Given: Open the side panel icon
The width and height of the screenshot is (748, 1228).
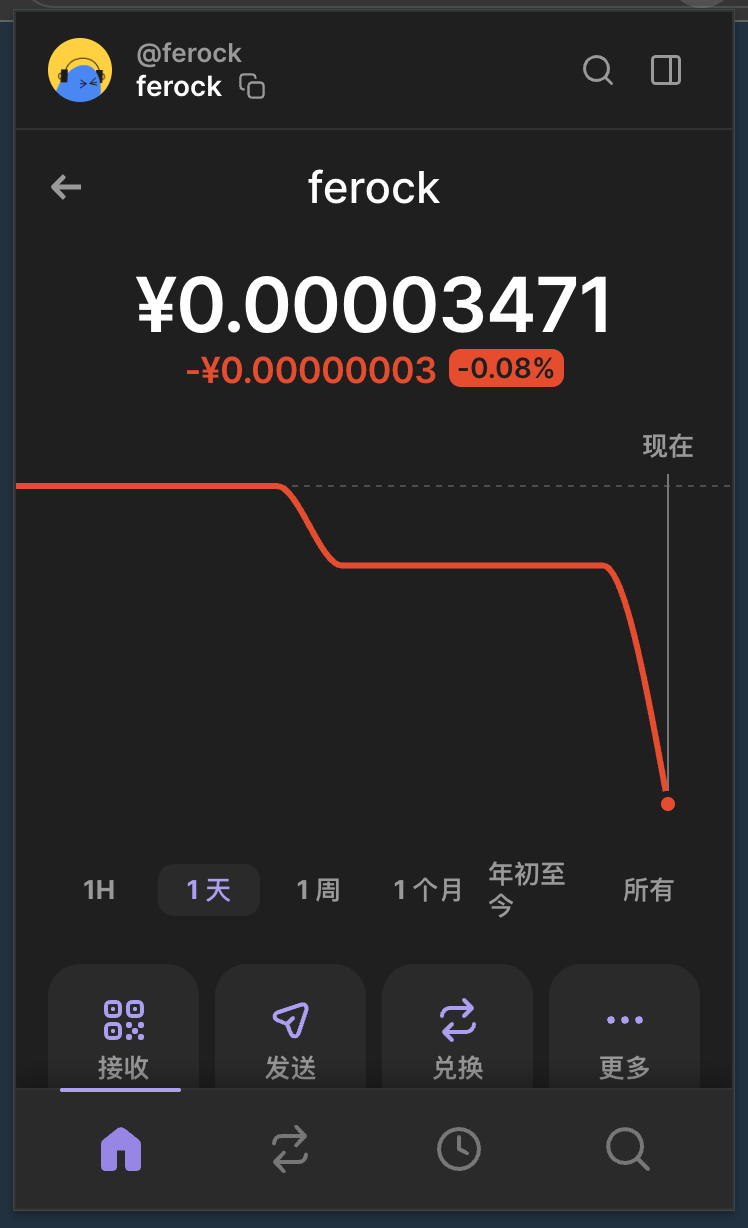Looking at the screenshot, I should click(x=666, y=70).
